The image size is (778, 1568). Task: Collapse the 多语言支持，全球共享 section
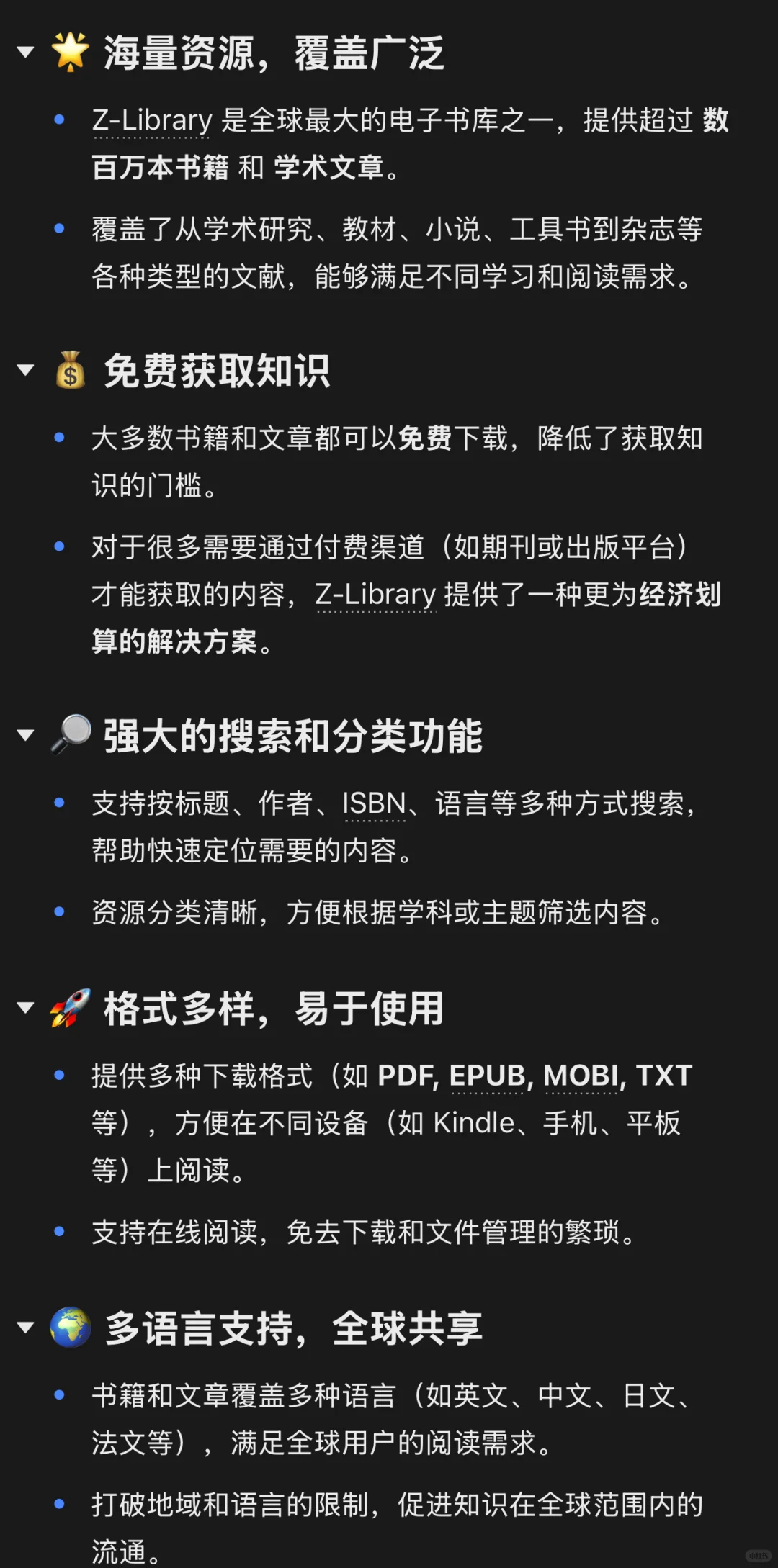26,1327
